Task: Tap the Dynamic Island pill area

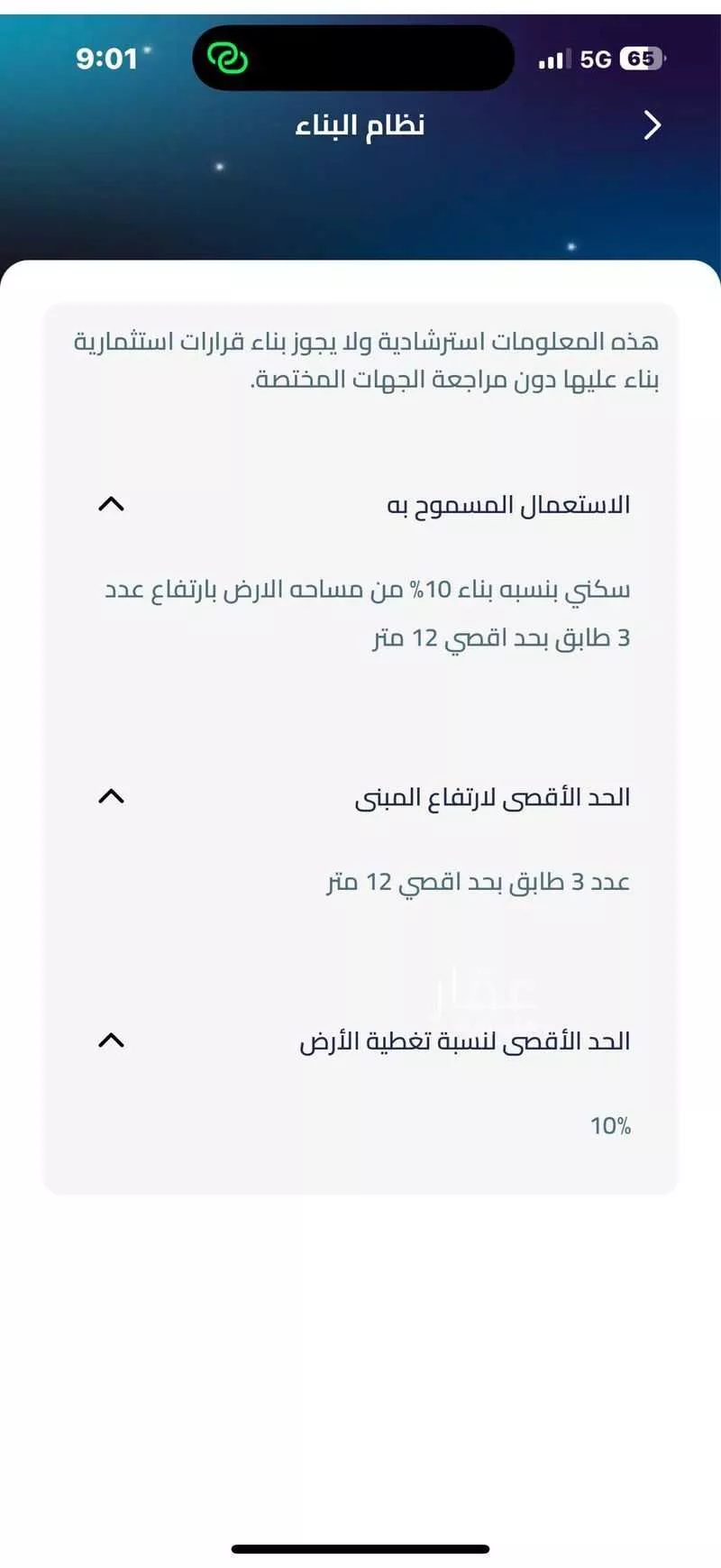Action: pyautogui.click(x=351, y=58)
